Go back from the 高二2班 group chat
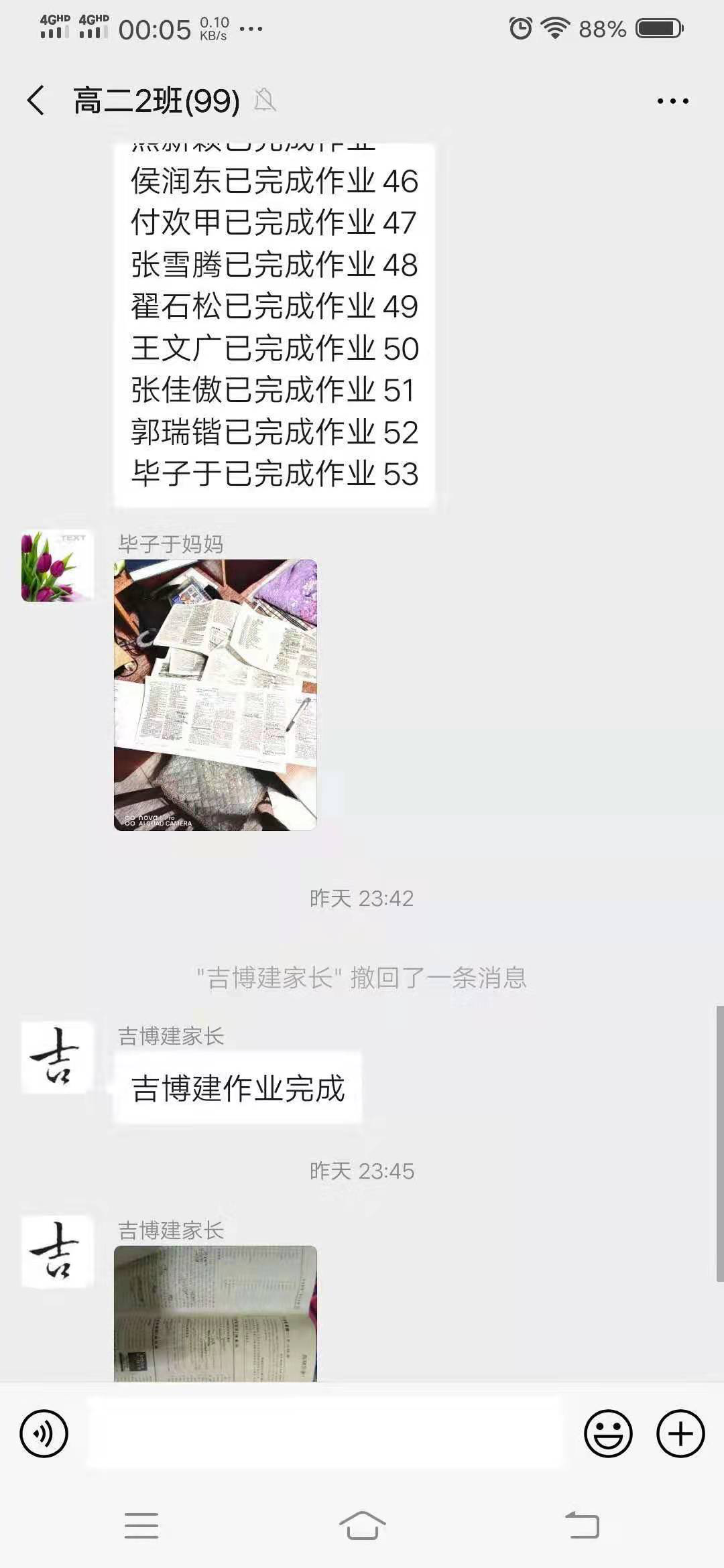The height and width of the screenshot is (1568, 724). point(36,101)
